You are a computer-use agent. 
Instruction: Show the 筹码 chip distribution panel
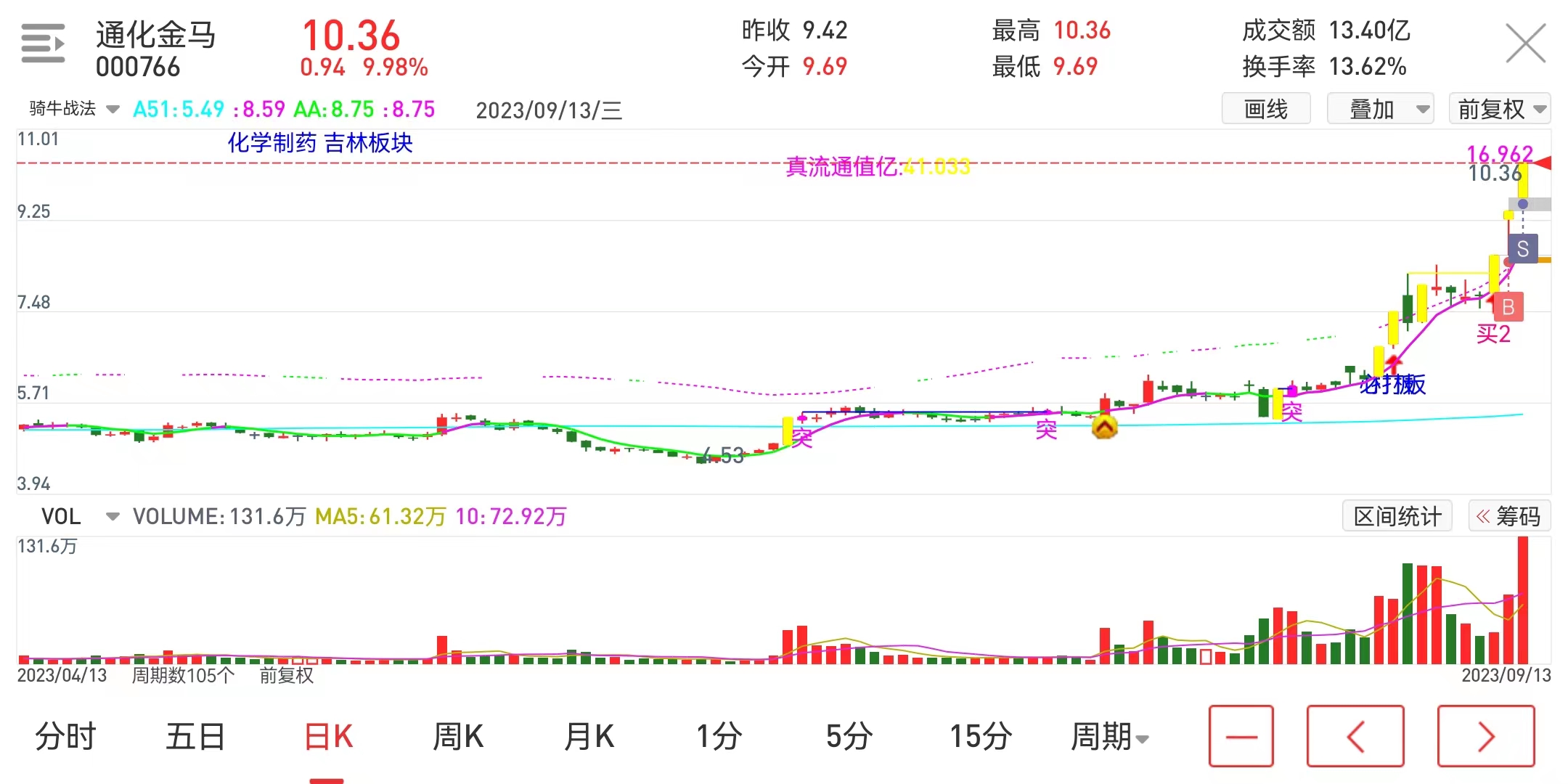(1509, 516)
